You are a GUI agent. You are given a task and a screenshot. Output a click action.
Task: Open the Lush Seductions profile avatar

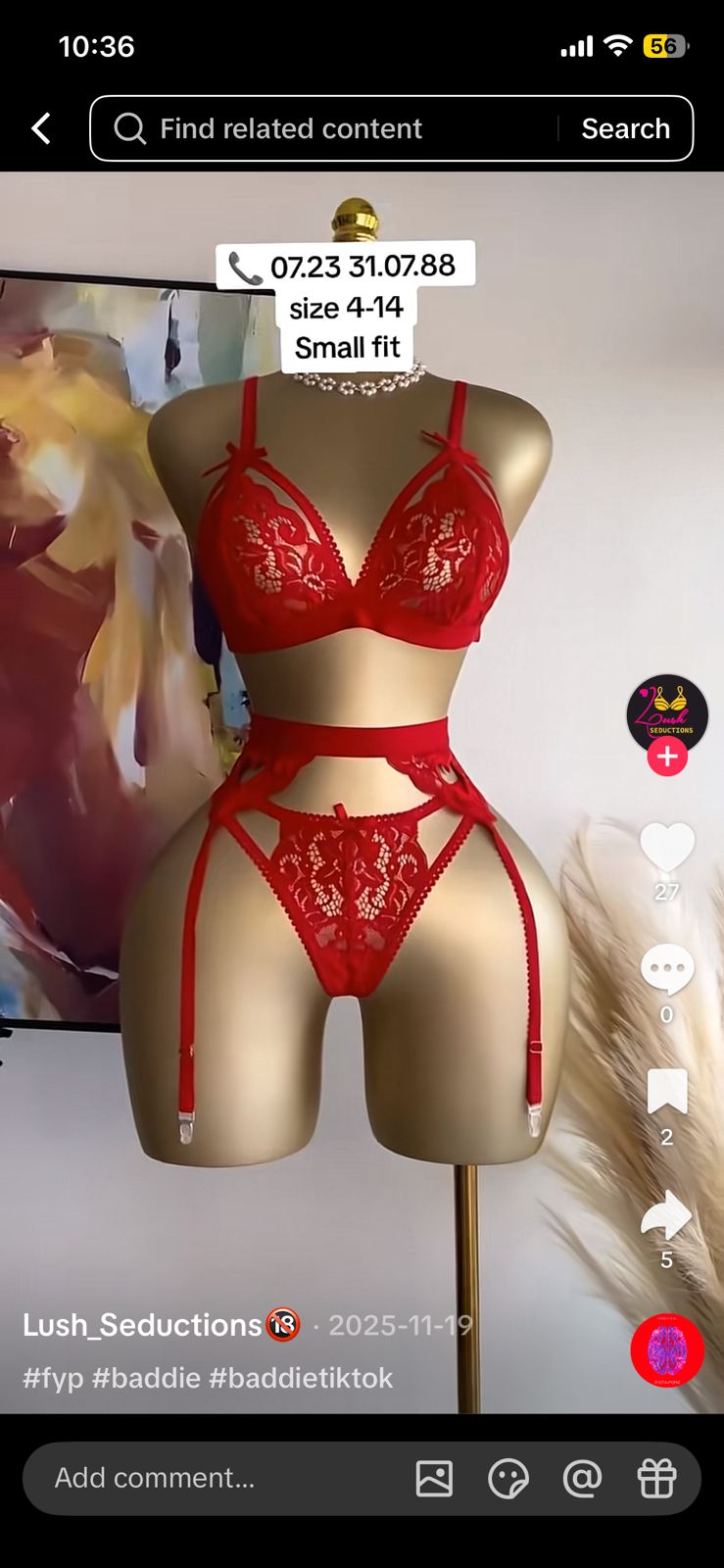[x=667, y=713]
